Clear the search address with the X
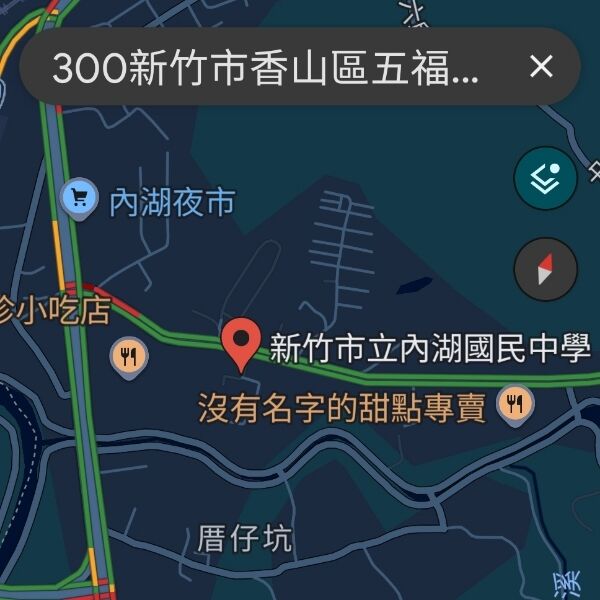This screenshot has width=600, height=600. [541, 67]
